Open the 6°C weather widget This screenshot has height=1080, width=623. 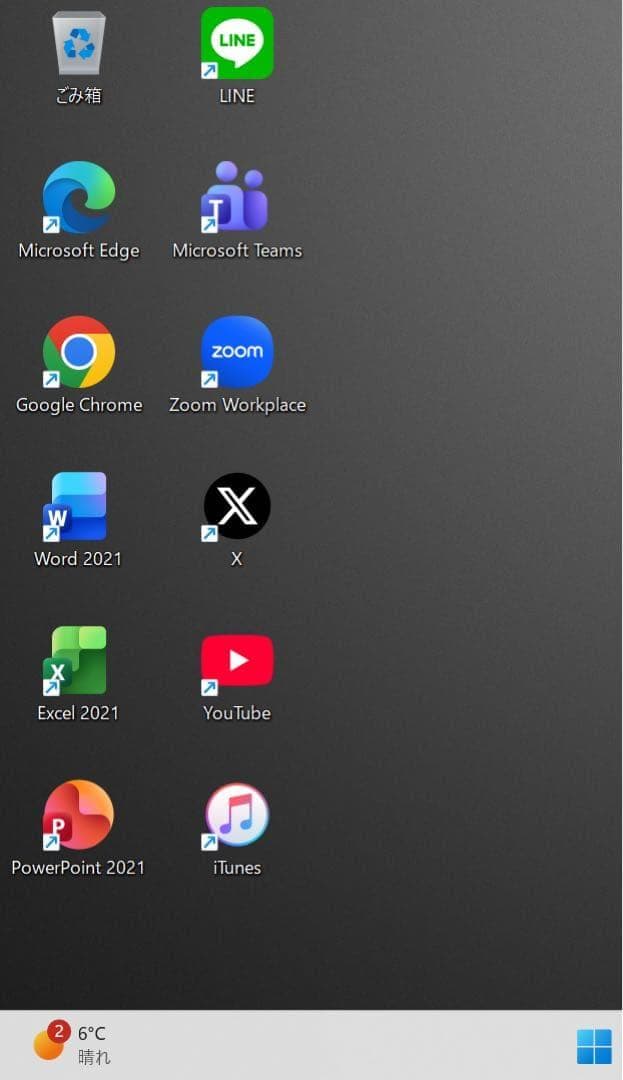(x=70, y=1044)
